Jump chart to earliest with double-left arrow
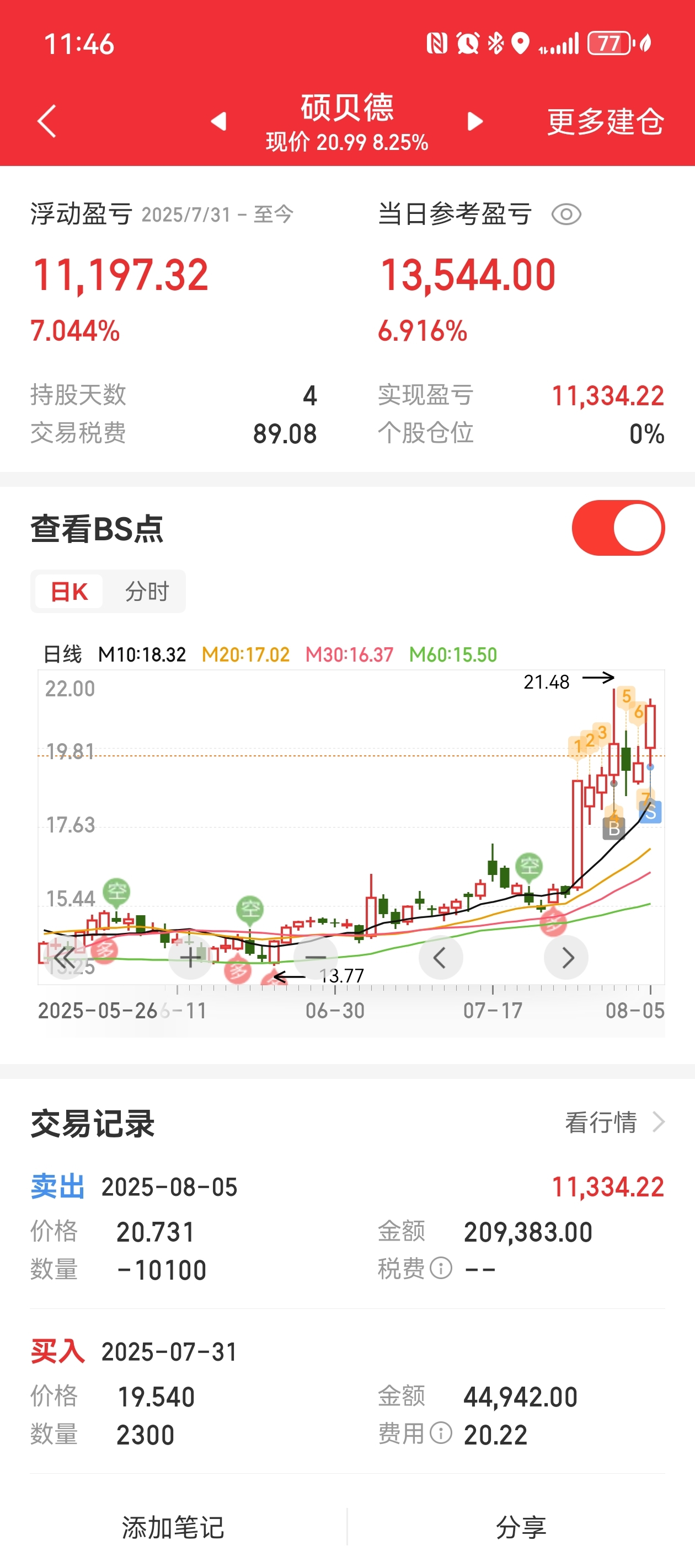 click(65, 958)
